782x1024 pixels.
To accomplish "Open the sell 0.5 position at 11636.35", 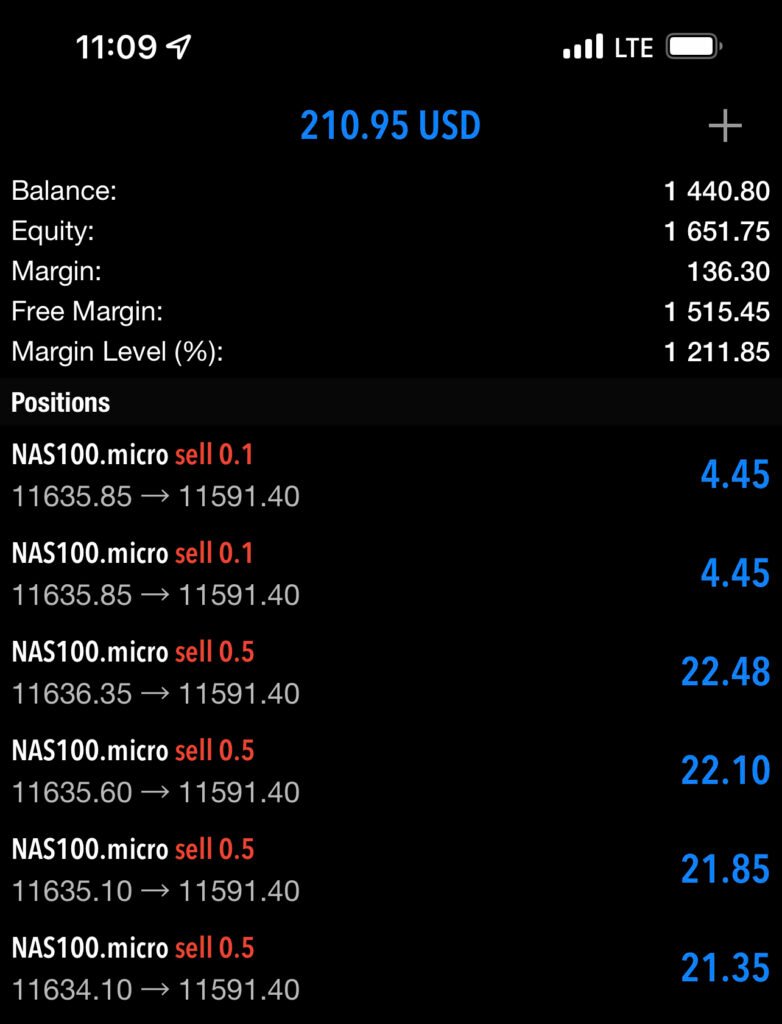I will (390, 672).
